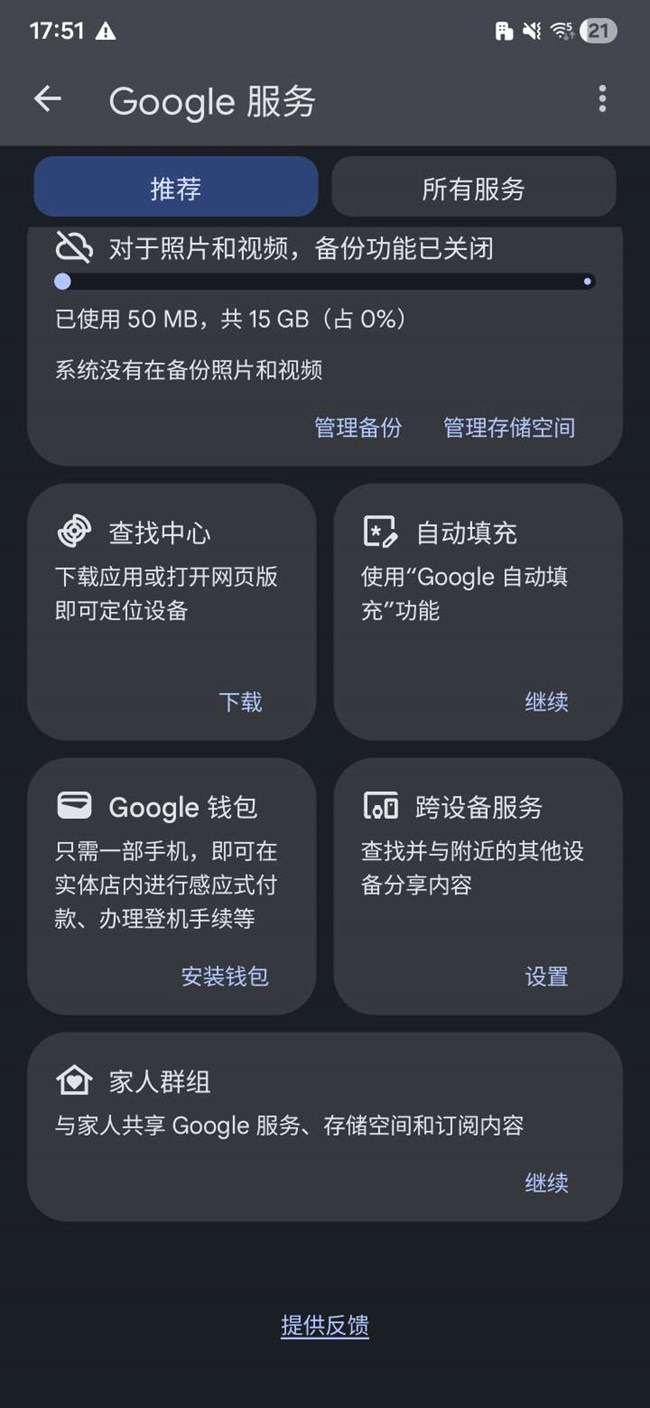Tap 设置 in 跨设备服务 card
Screen dimensions: 650x1408
pyautogui.click(x=546, y=976)
